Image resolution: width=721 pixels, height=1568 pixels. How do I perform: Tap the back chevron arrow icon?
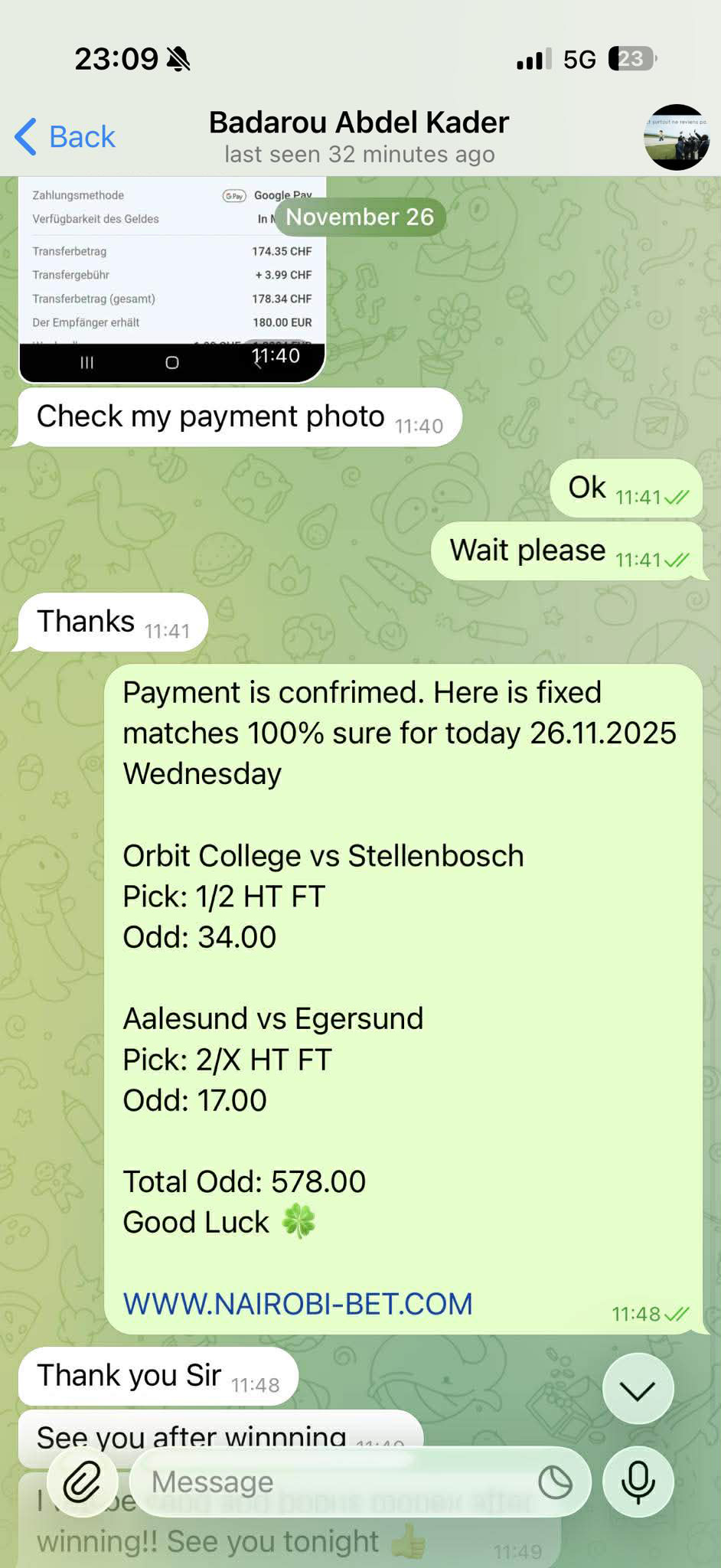(25, 136)
